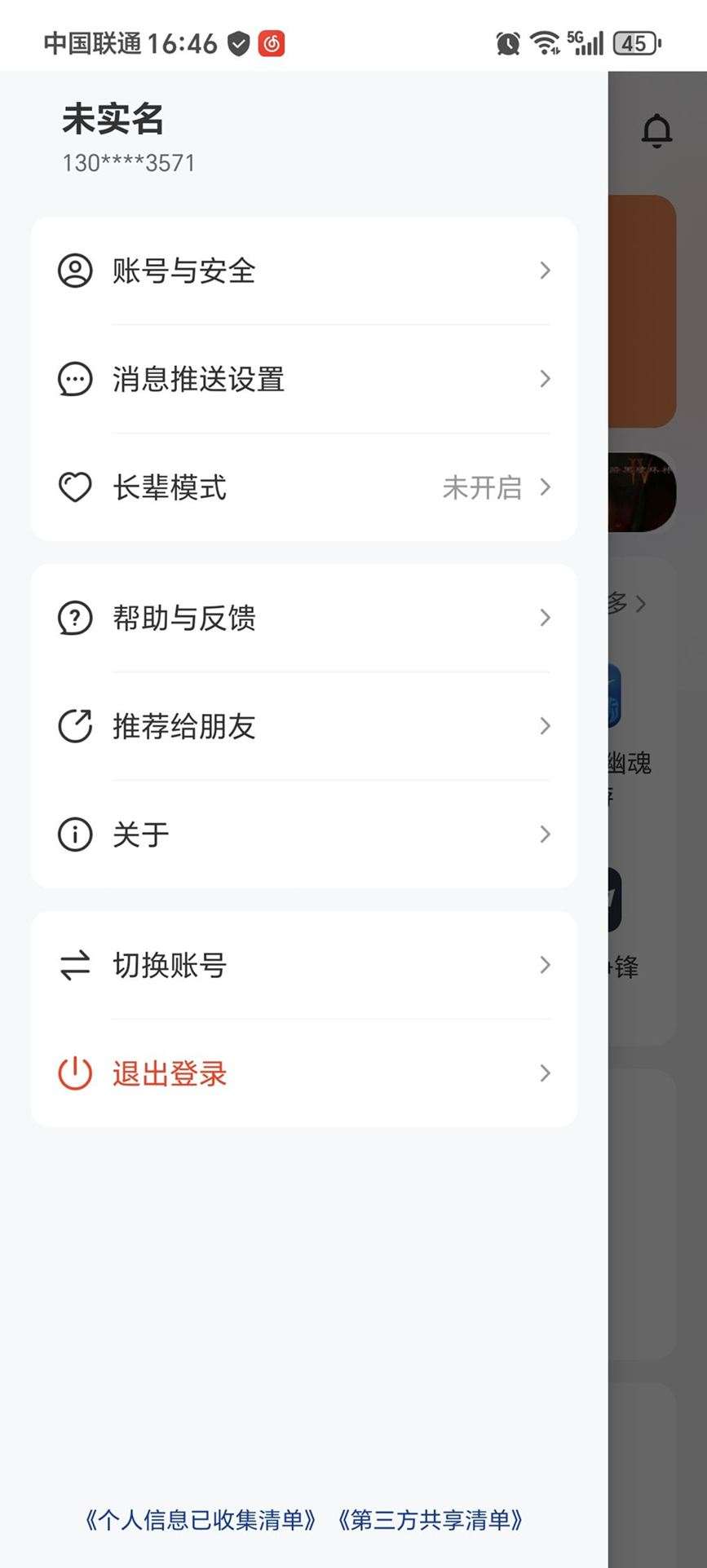Select the switch-arrows icon for 切换账号
This screenshot has height=1568, width=707.
(x=74, y=965)
